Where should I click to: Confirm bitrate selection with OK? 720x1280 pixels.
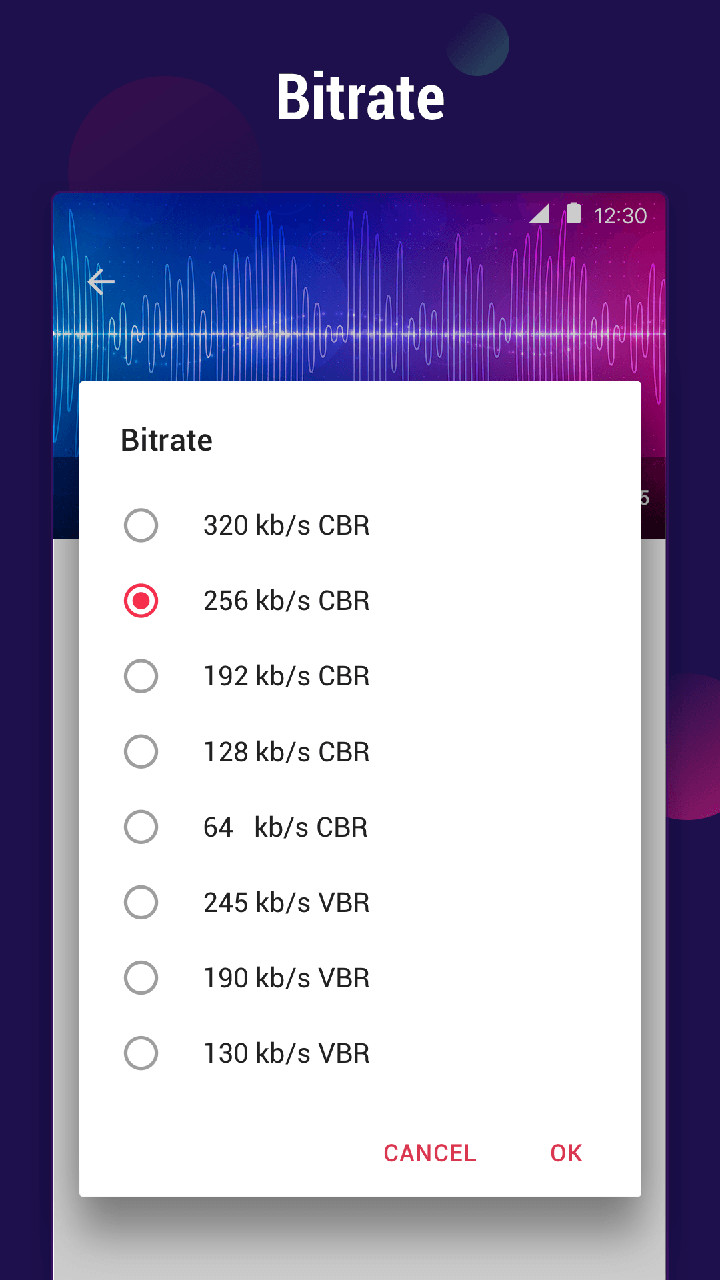566,1152
